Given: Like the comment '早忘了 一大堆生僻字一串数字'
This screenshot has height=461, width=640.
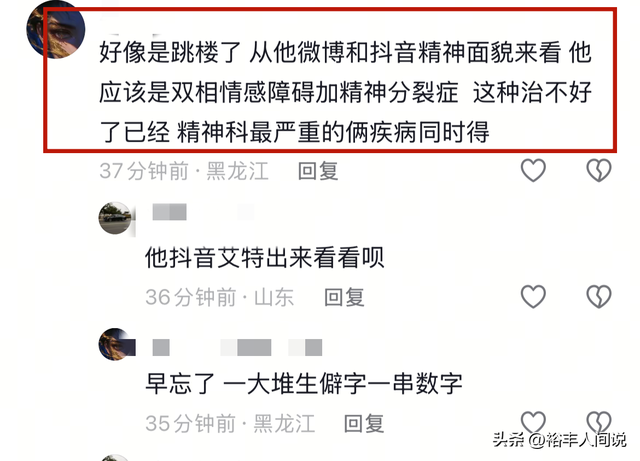Looking at the screenshot, I should [535, 423].
